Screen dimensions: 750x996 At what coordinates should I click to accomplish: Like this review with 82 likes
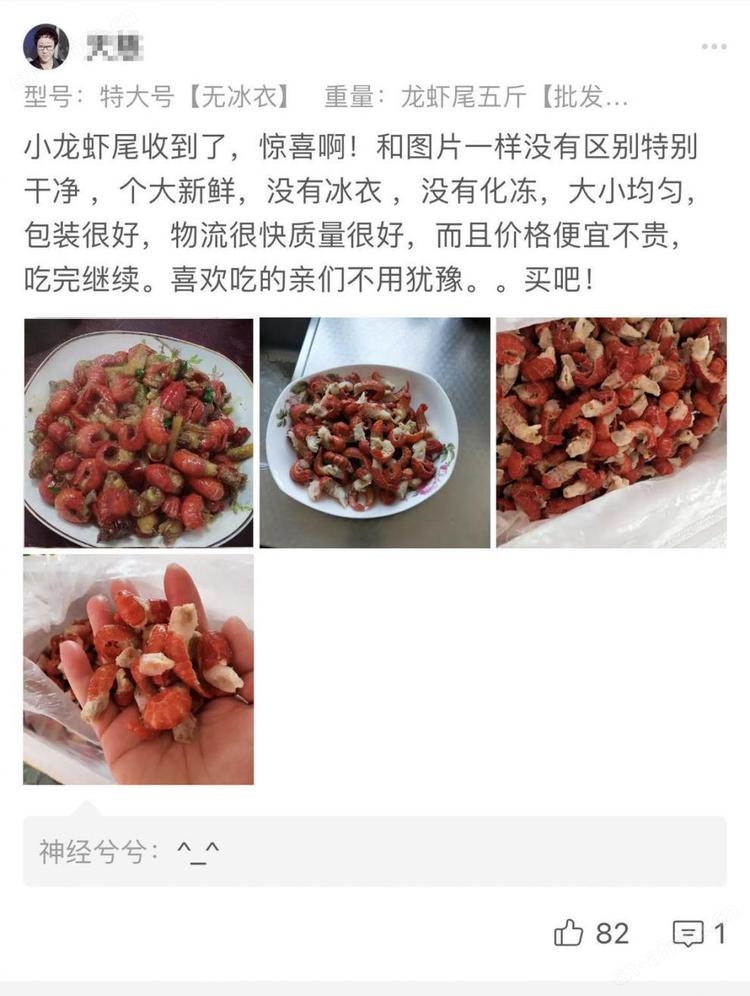point(569,934)
